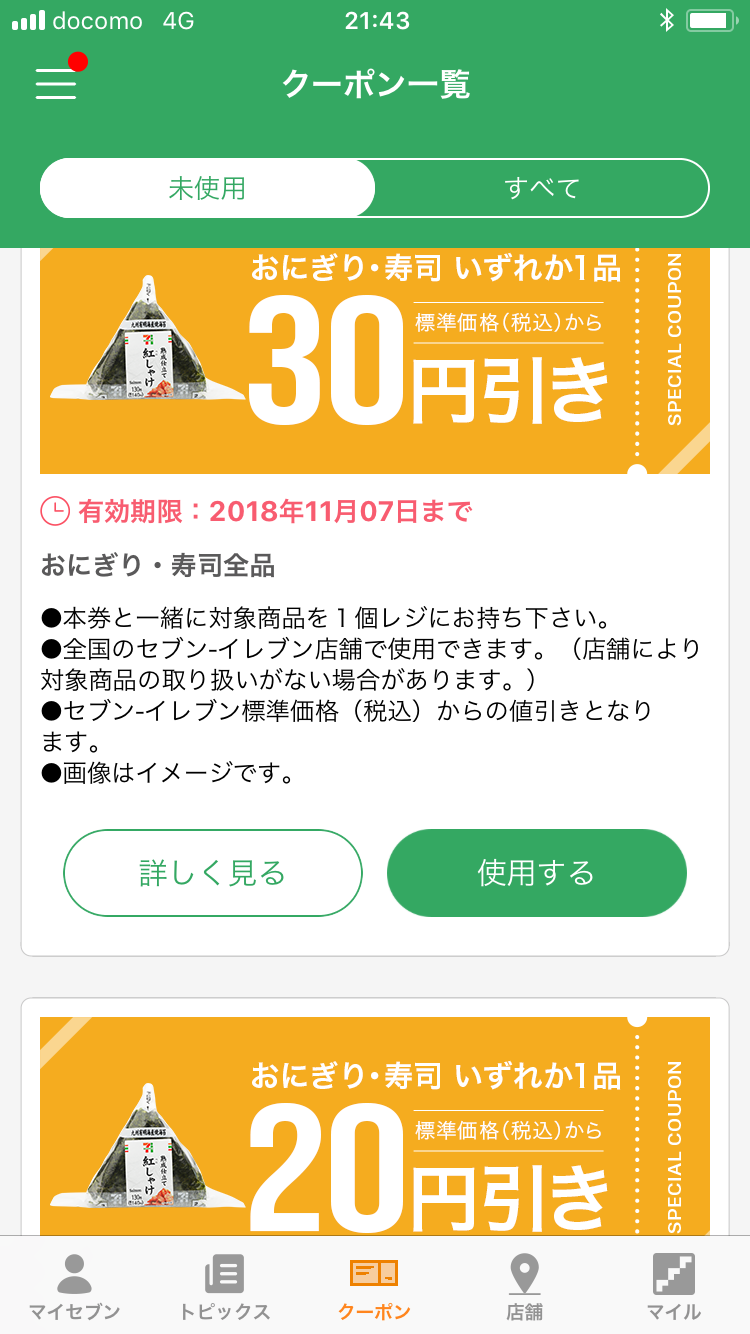Open the hamburger menu
The height and width of the screenshot is (1334, 750).
tap(57, 83)
